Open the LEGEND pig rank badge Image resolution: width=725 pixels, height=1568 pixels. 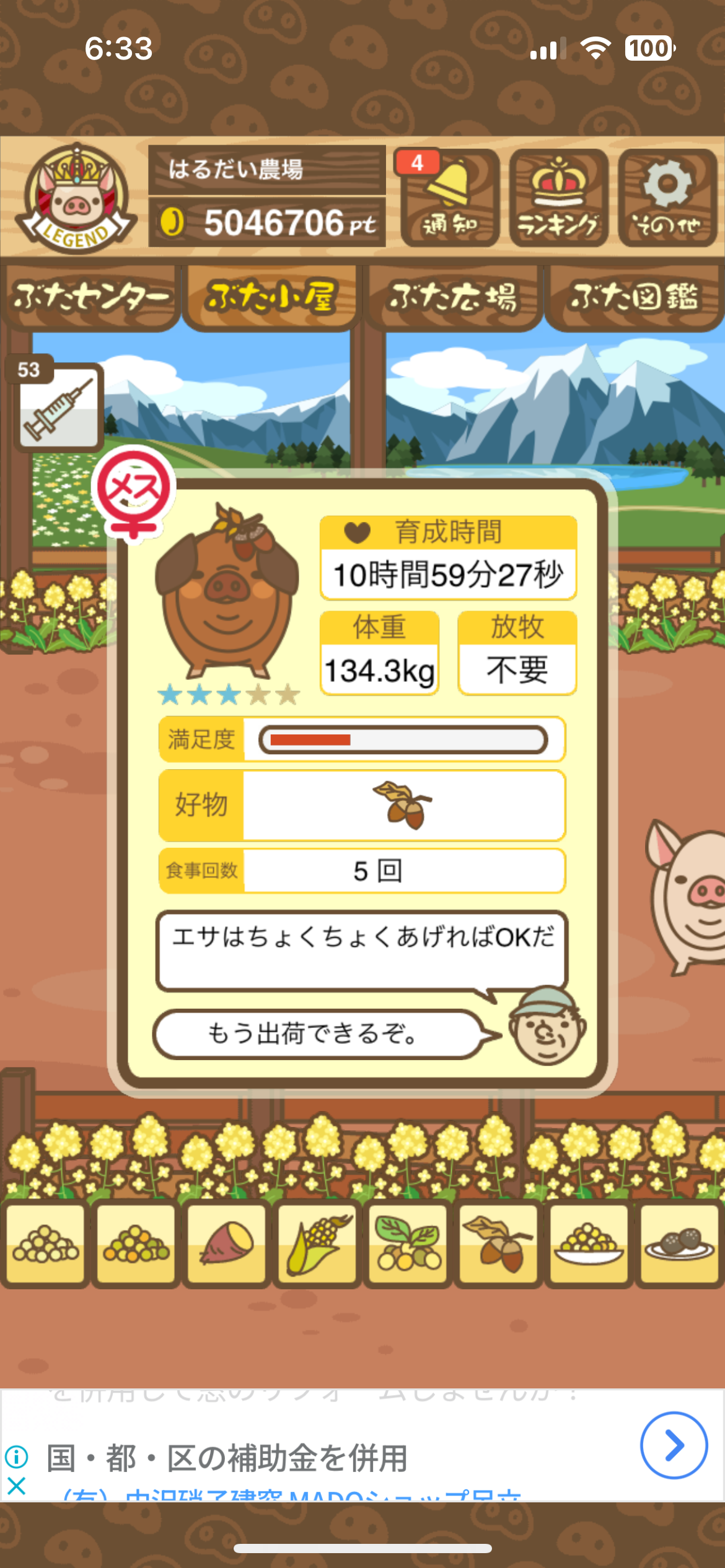click(x=76, y=198)
